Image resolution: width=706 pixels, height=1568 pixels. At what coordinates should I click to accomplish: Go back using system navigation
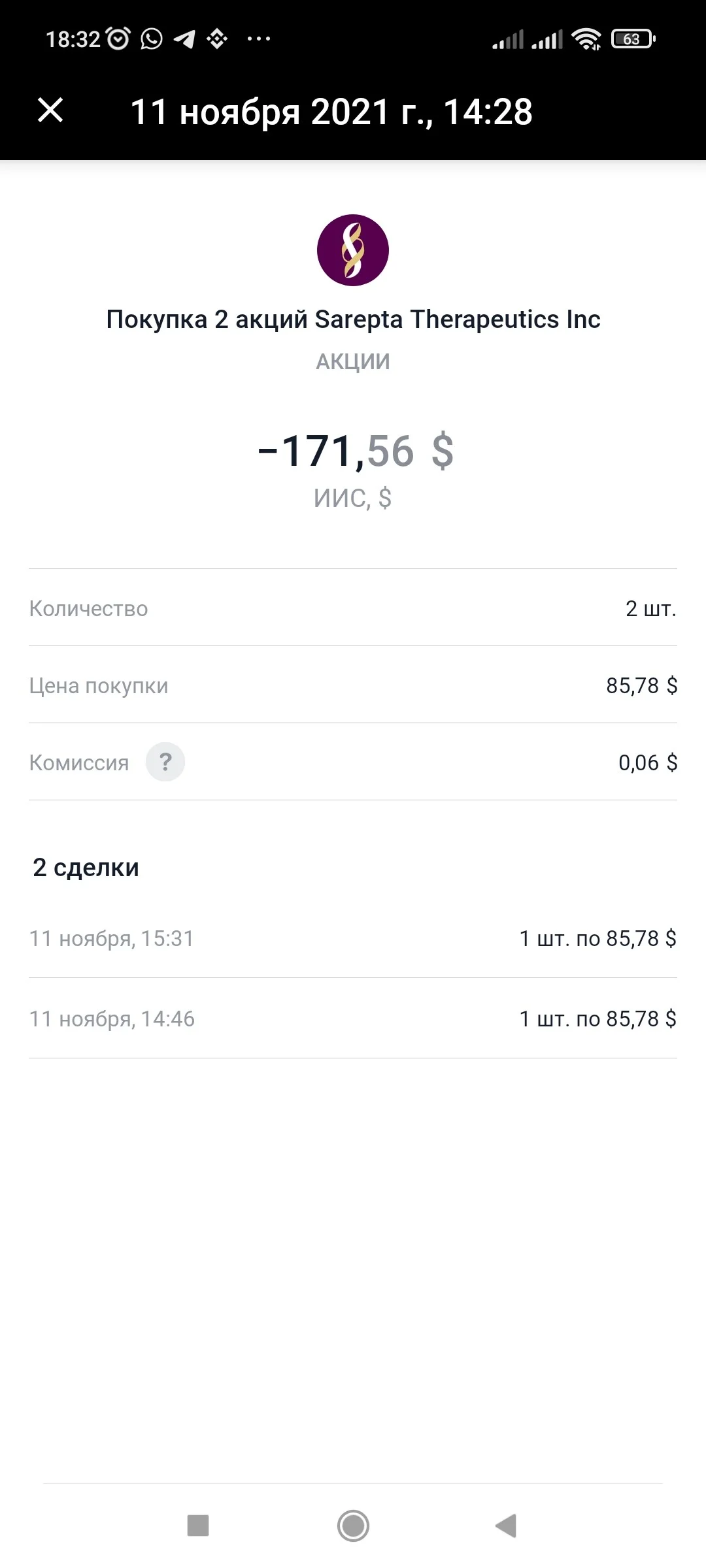click(507, 1526)
